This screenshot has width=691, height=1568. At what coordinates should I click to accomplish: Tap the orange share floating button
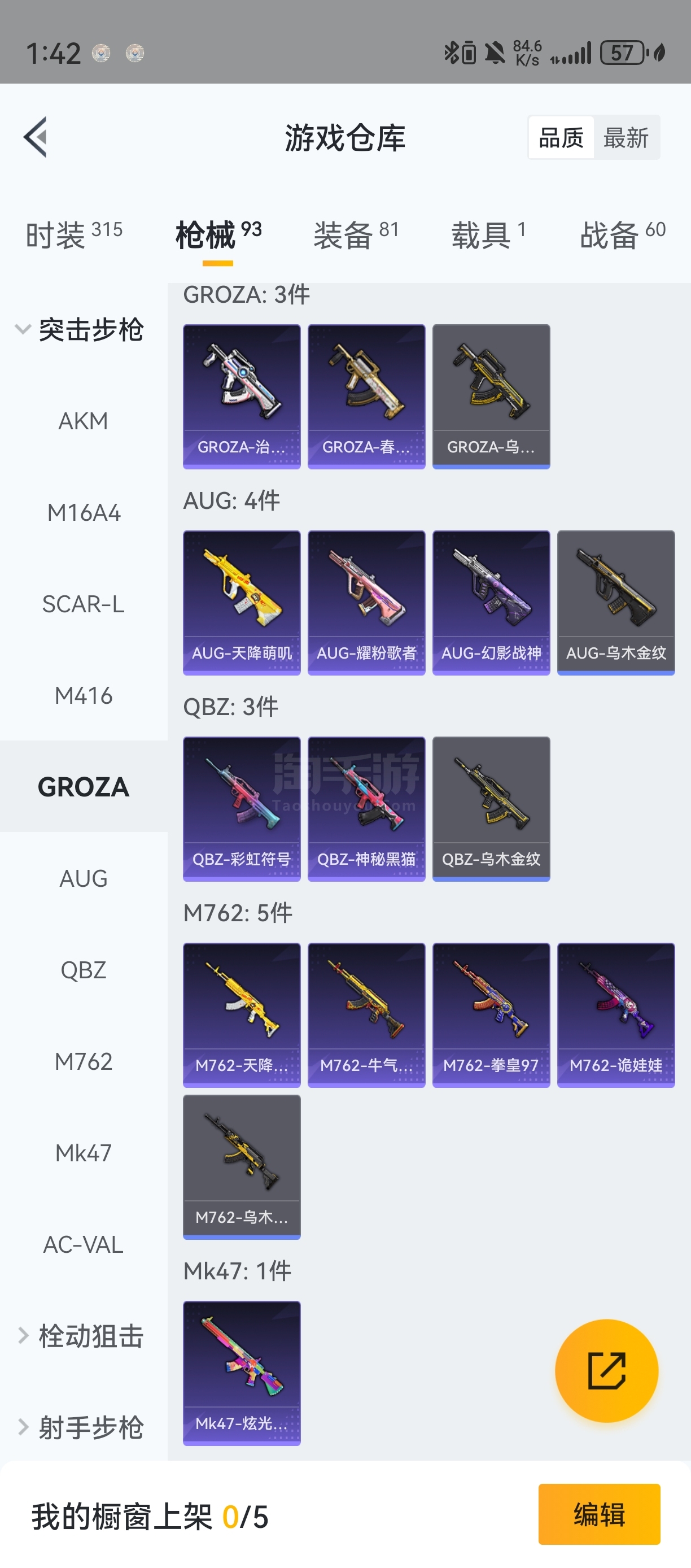606,1370
